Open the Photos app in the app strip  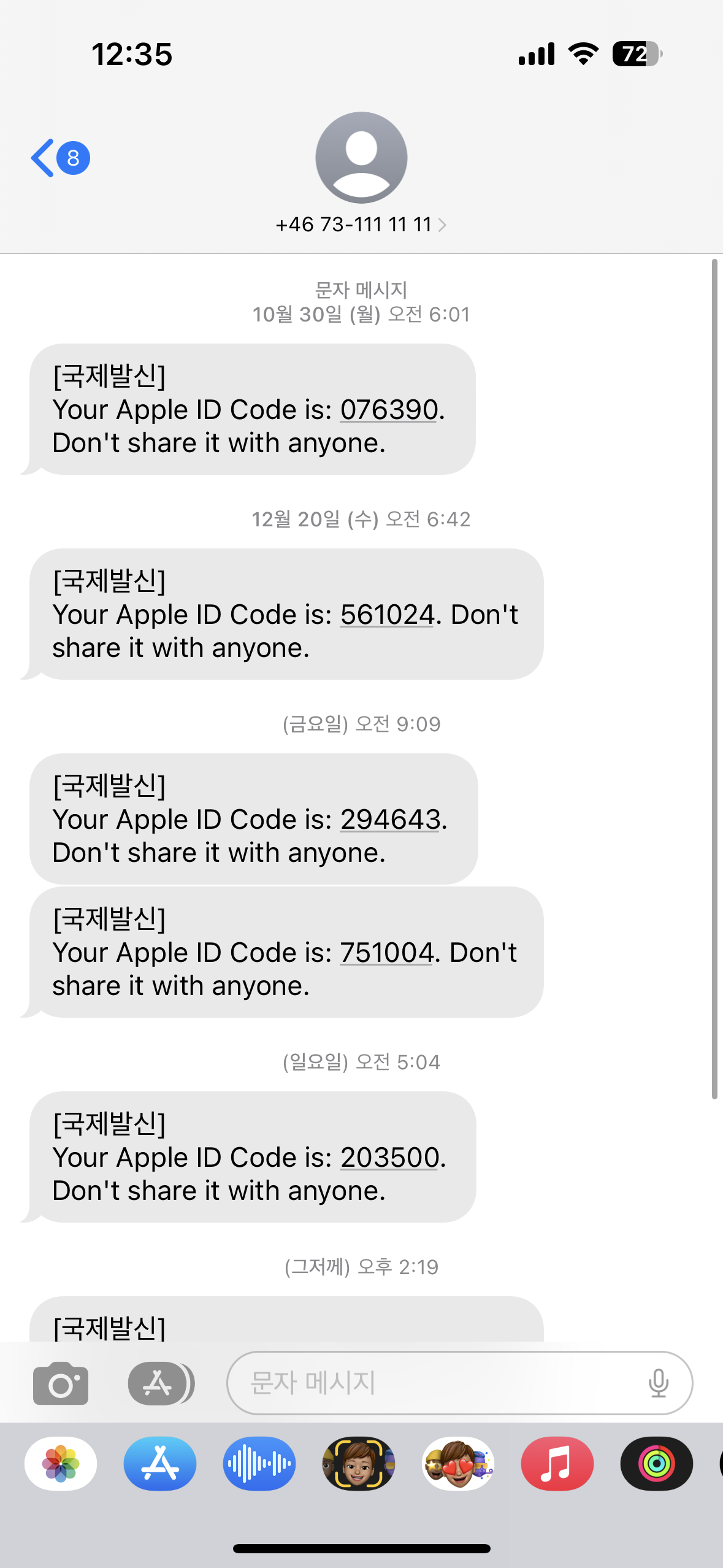[x=61, y=1464]
